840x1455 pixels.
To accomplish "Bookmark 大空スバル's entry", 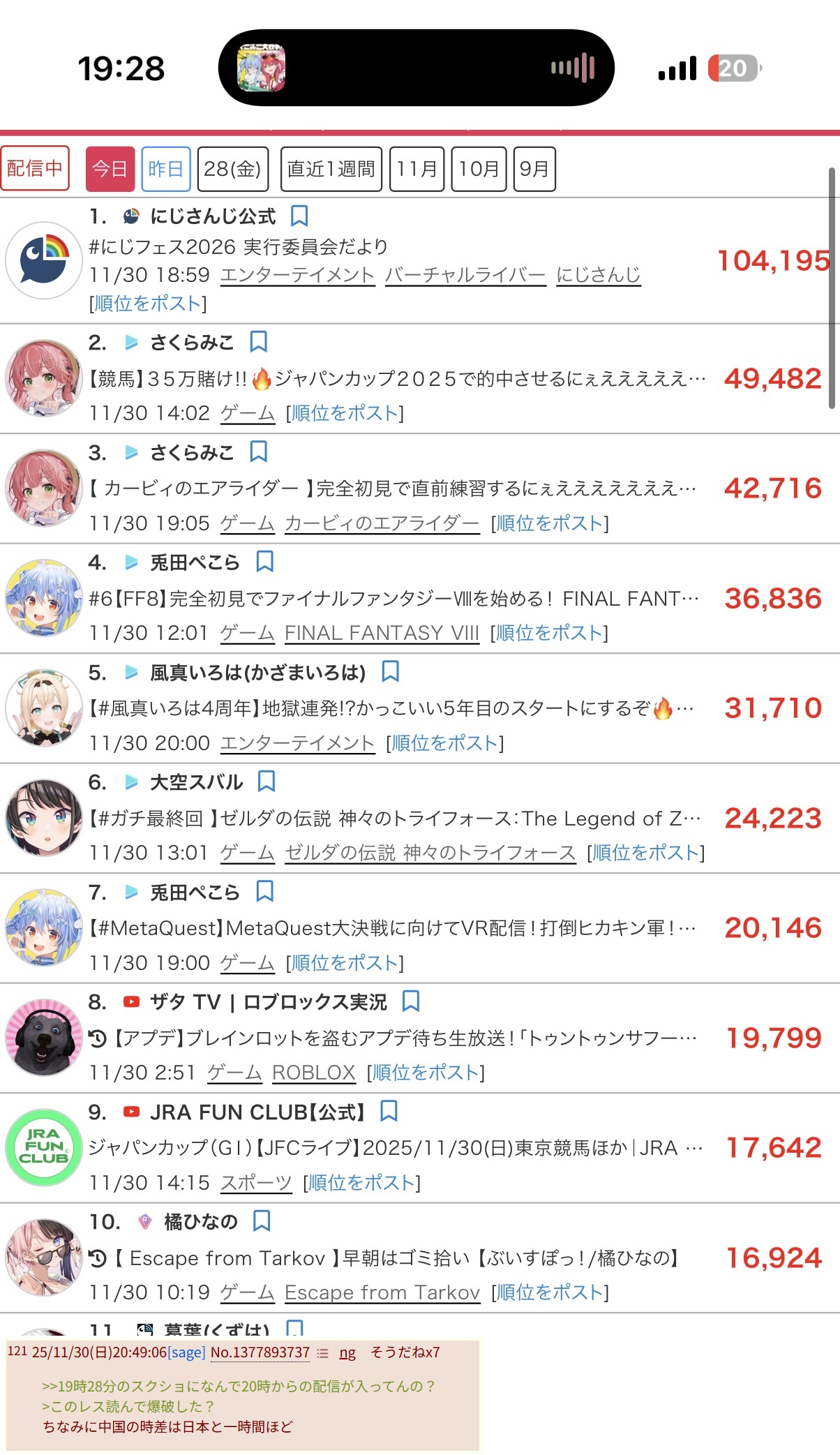I will [266, 782].
